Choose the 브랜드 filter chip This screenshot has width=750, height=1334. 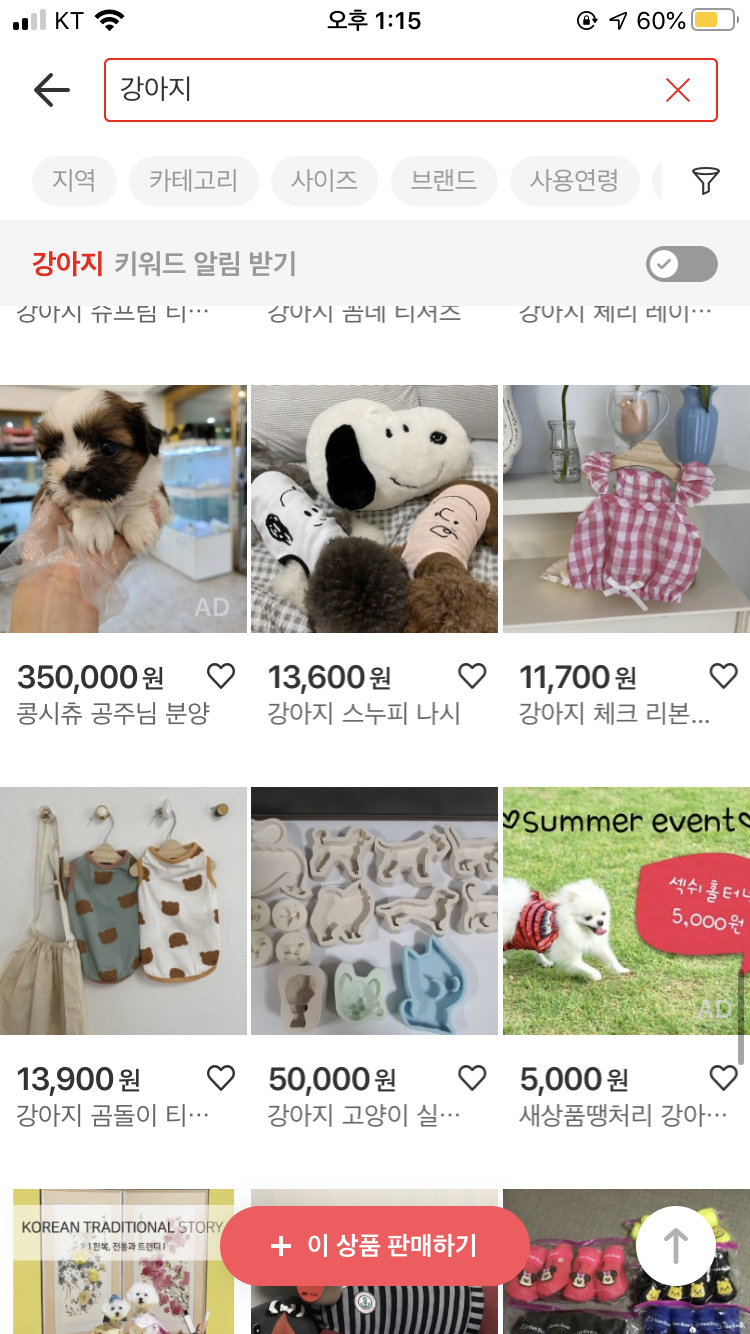click(x=443, y=181)
